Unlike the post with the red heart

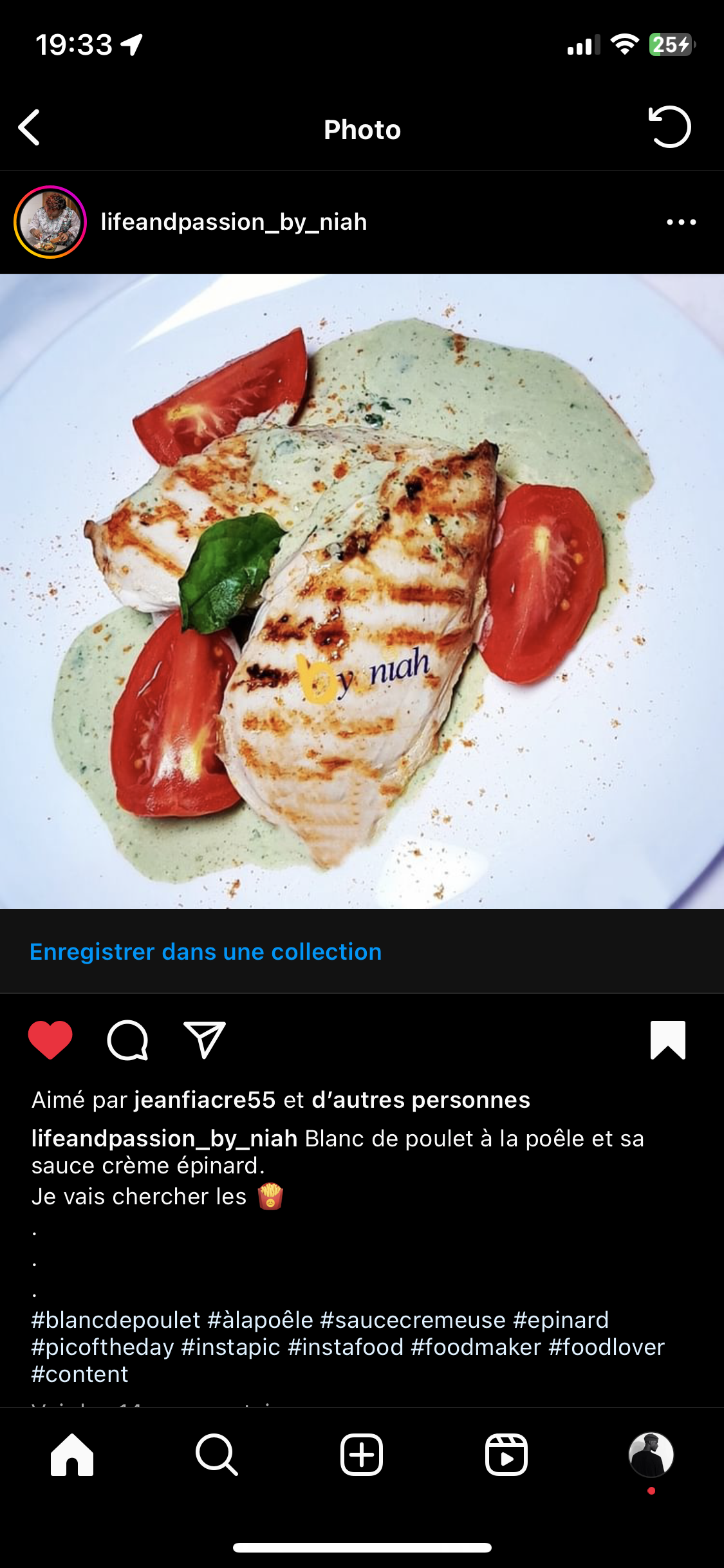[x=50, y=1040]
